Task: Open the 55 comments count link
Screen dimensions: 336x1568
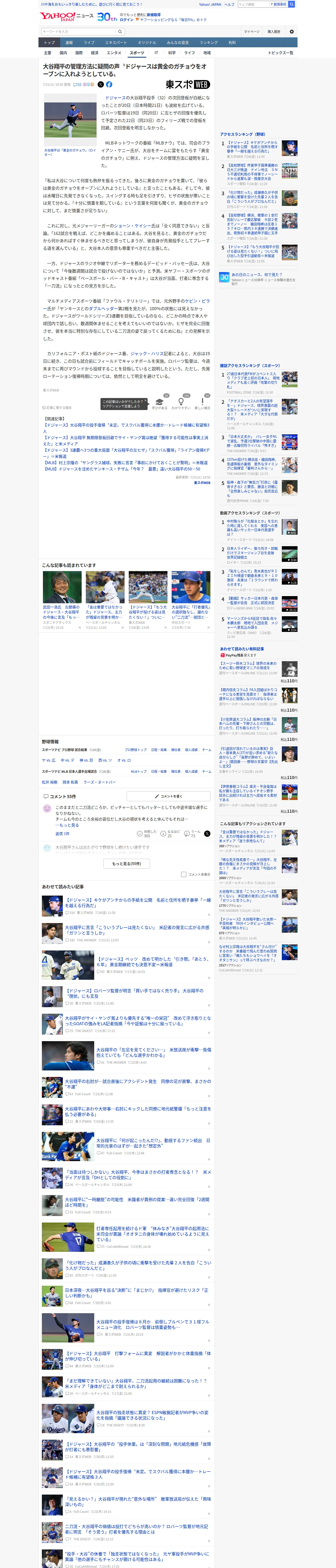Action: [x=77, y=85]
